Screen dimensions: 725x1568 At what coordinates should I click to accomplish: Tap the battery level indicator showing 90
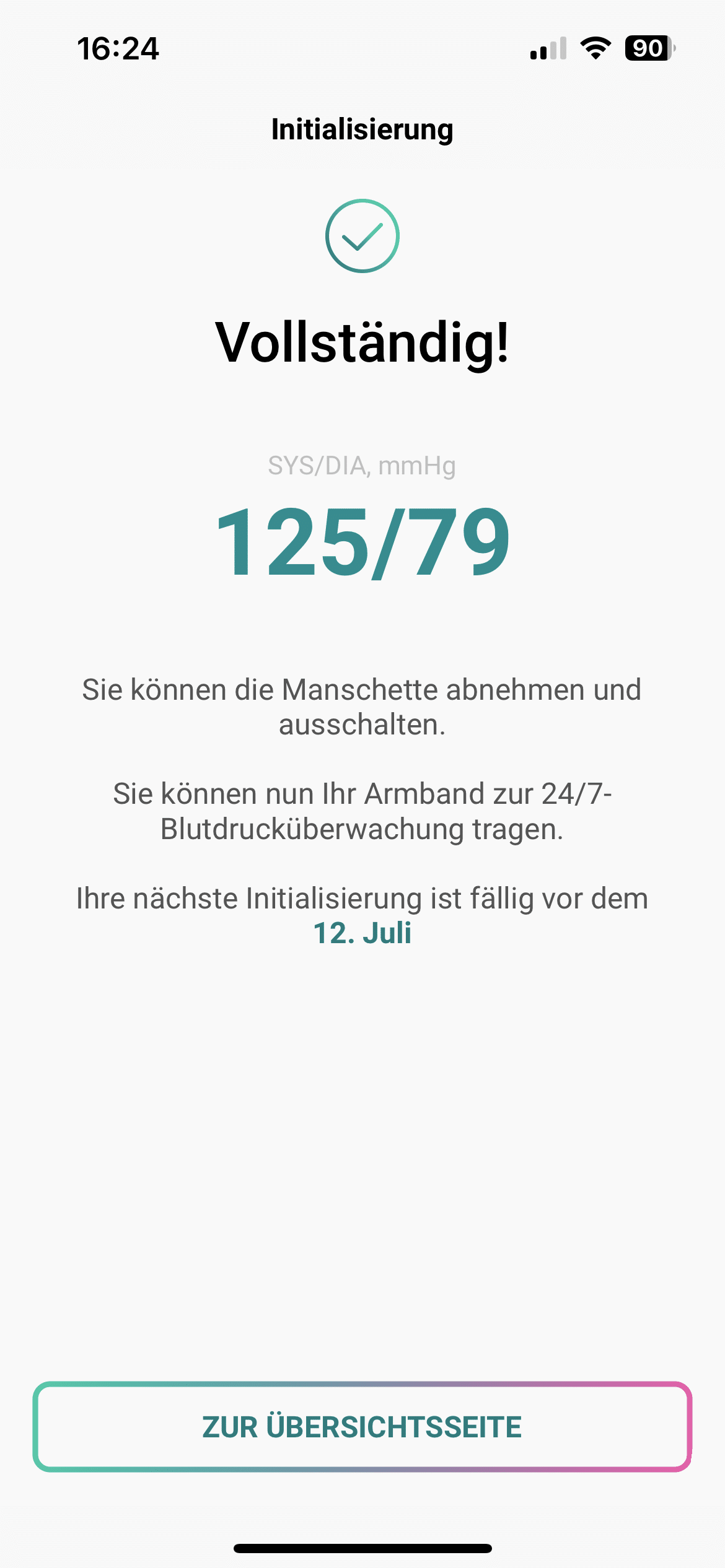point(648,48)
